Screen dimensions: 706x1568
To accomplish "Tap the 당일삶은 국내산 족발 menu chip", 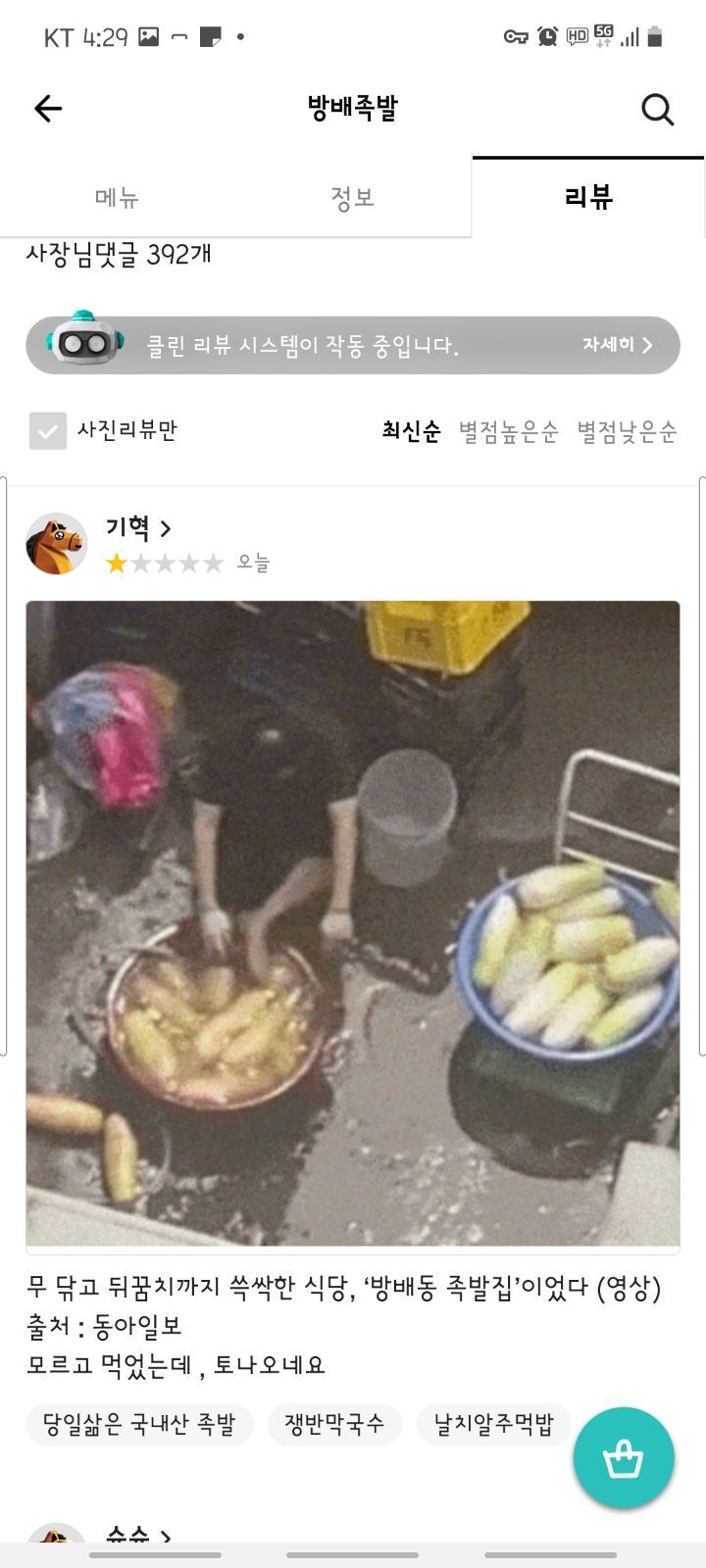I will tap(139, 1424).
